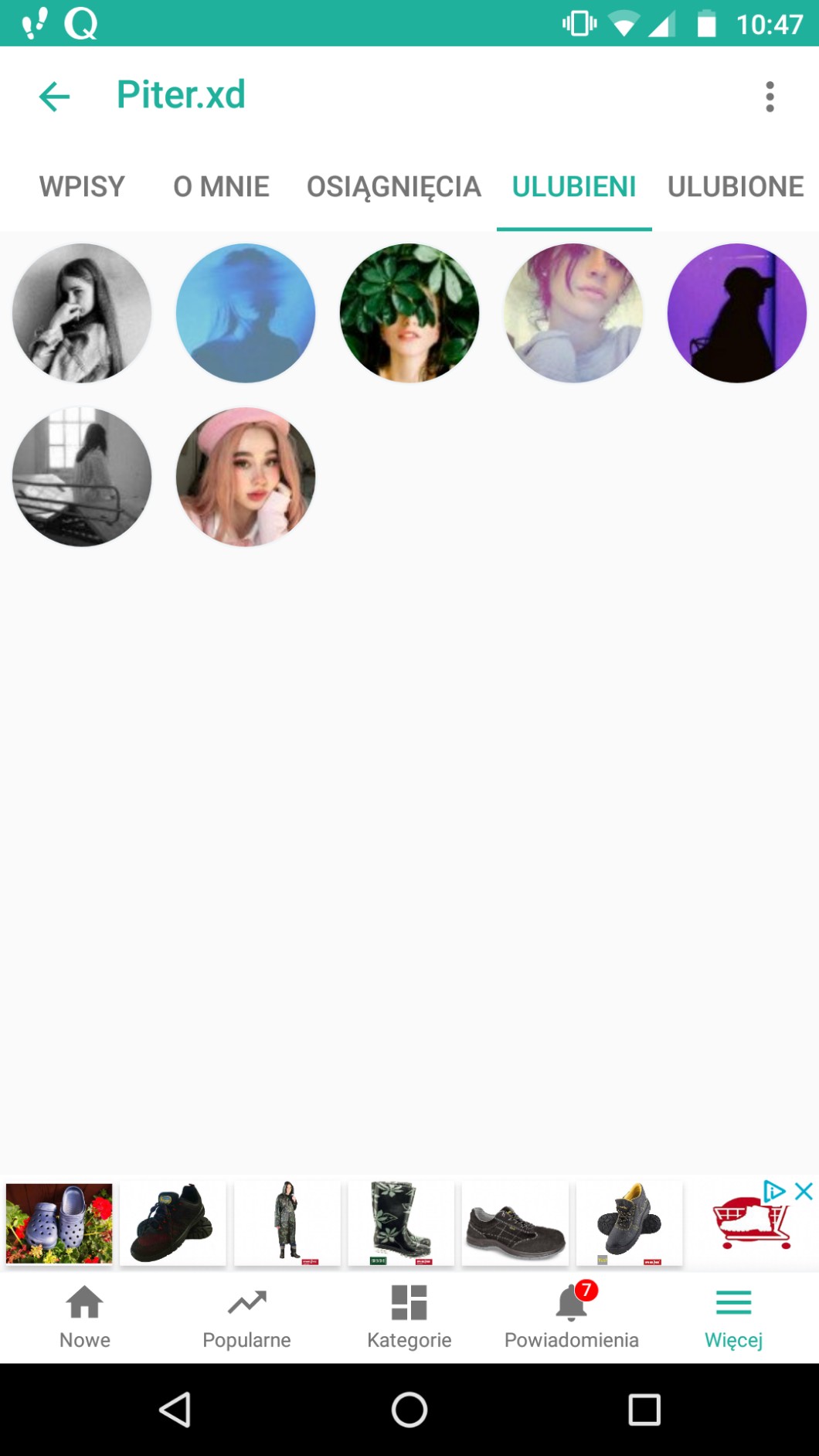Open the pink beret girl avatar
Image resolution: width=819 pixels, height=1456 pixels.
pyautogui.click(x=246, y=477)
